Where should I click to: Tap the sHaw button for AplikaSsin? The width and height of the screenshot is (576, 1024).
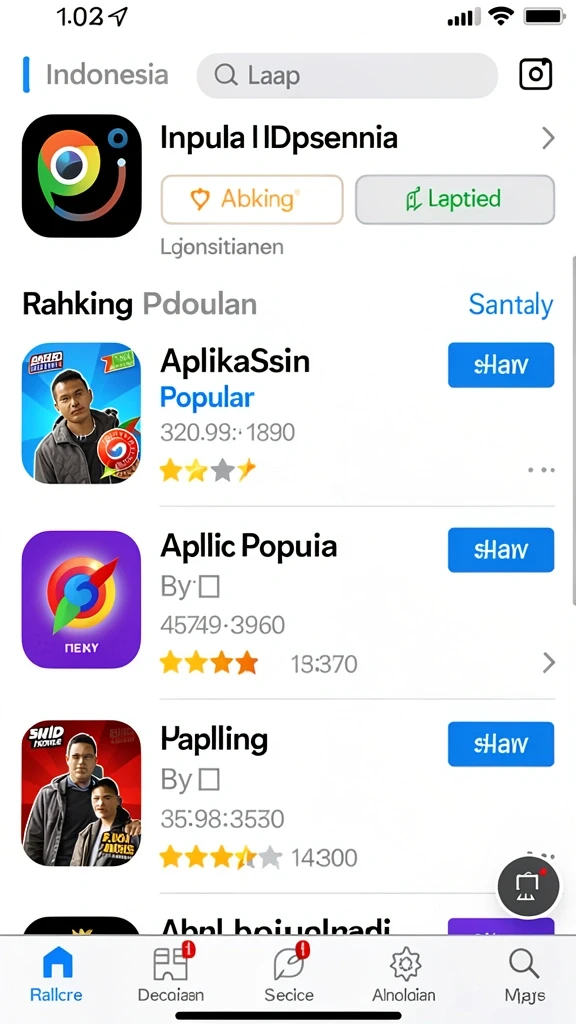click(501, 365)
